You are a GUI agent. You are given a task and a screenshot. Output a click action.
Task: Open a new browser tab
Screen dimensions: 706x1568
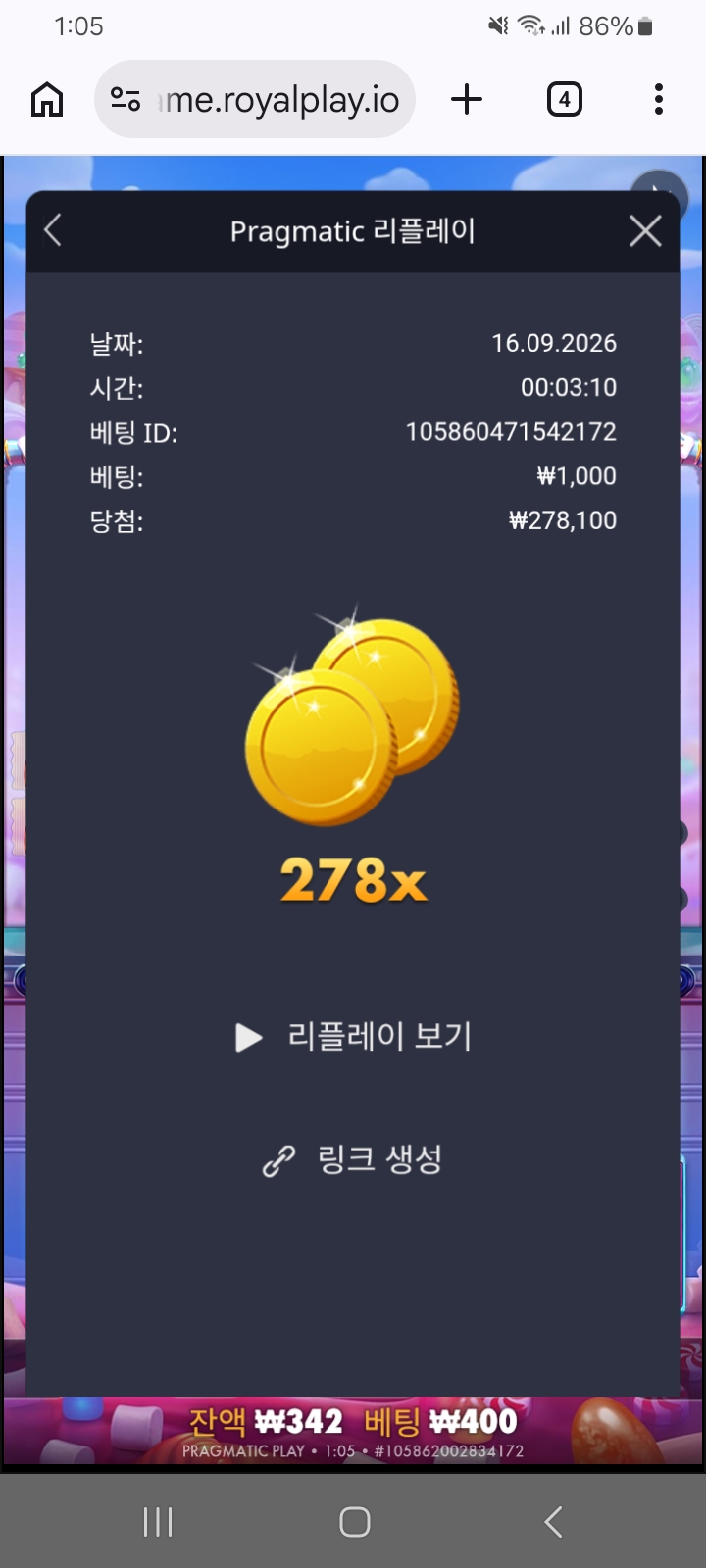pyautogui.click(x=467, y=99)
